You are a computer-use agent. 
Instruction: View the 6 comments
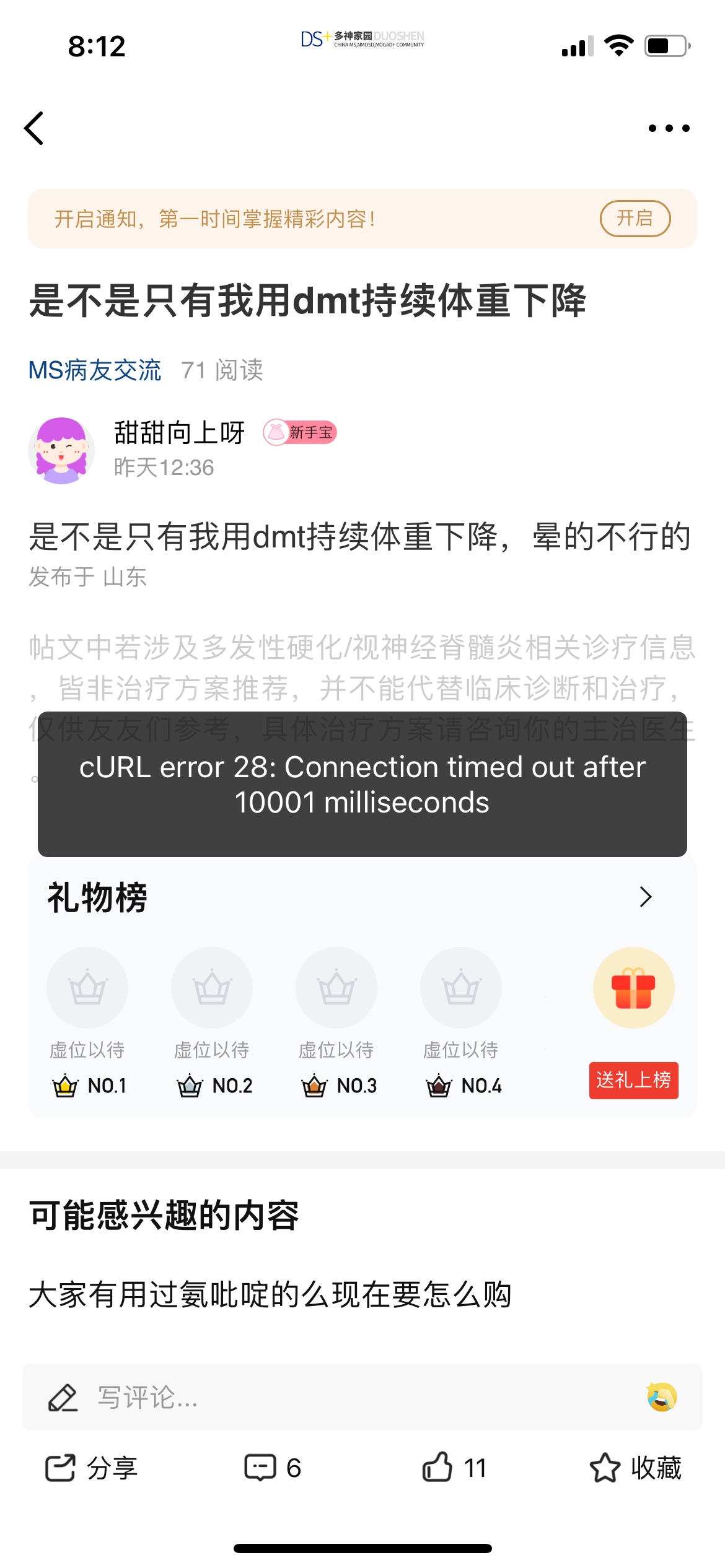pos(273,1468)
